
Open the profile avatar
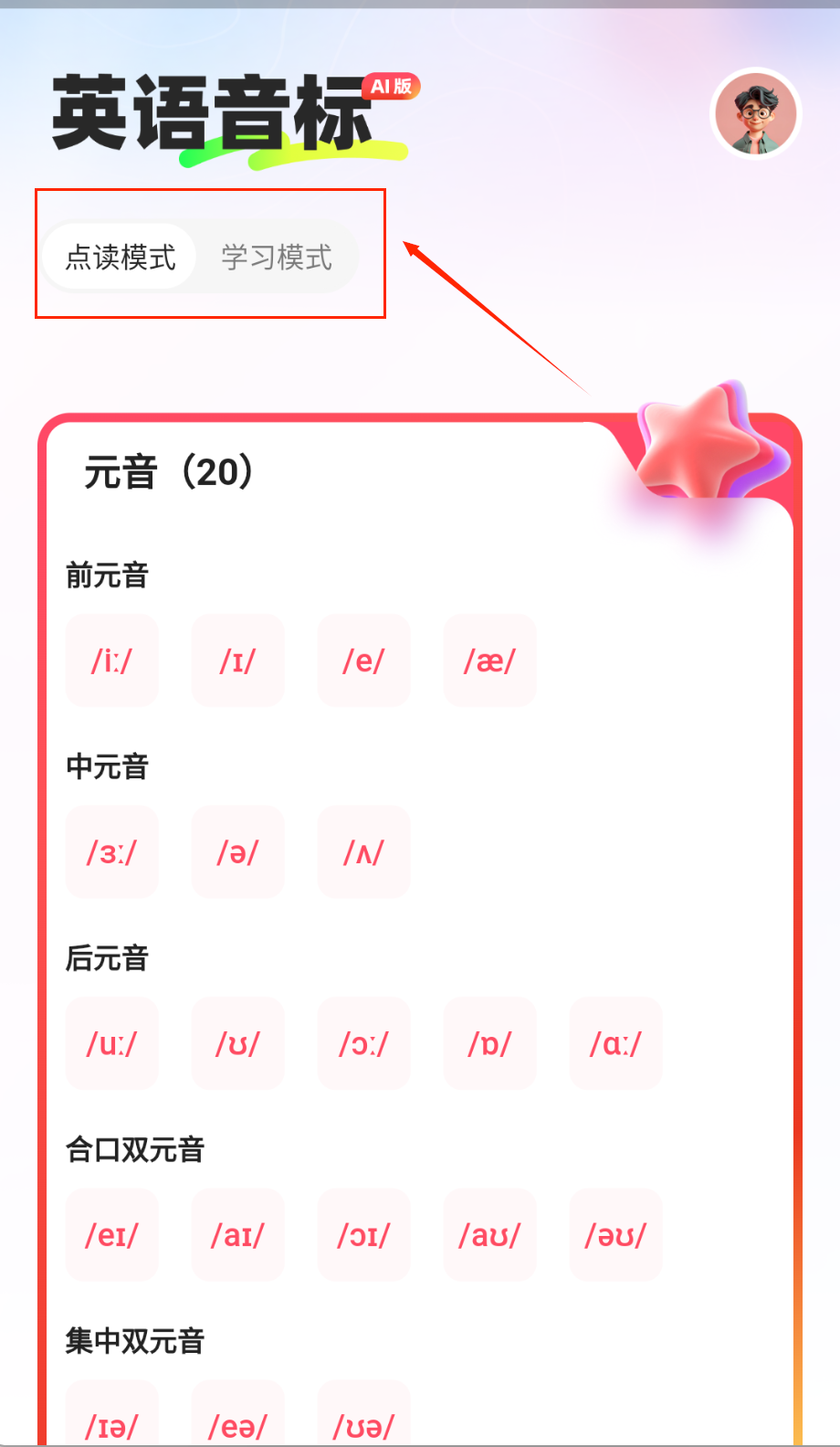(x=755, y=114)
